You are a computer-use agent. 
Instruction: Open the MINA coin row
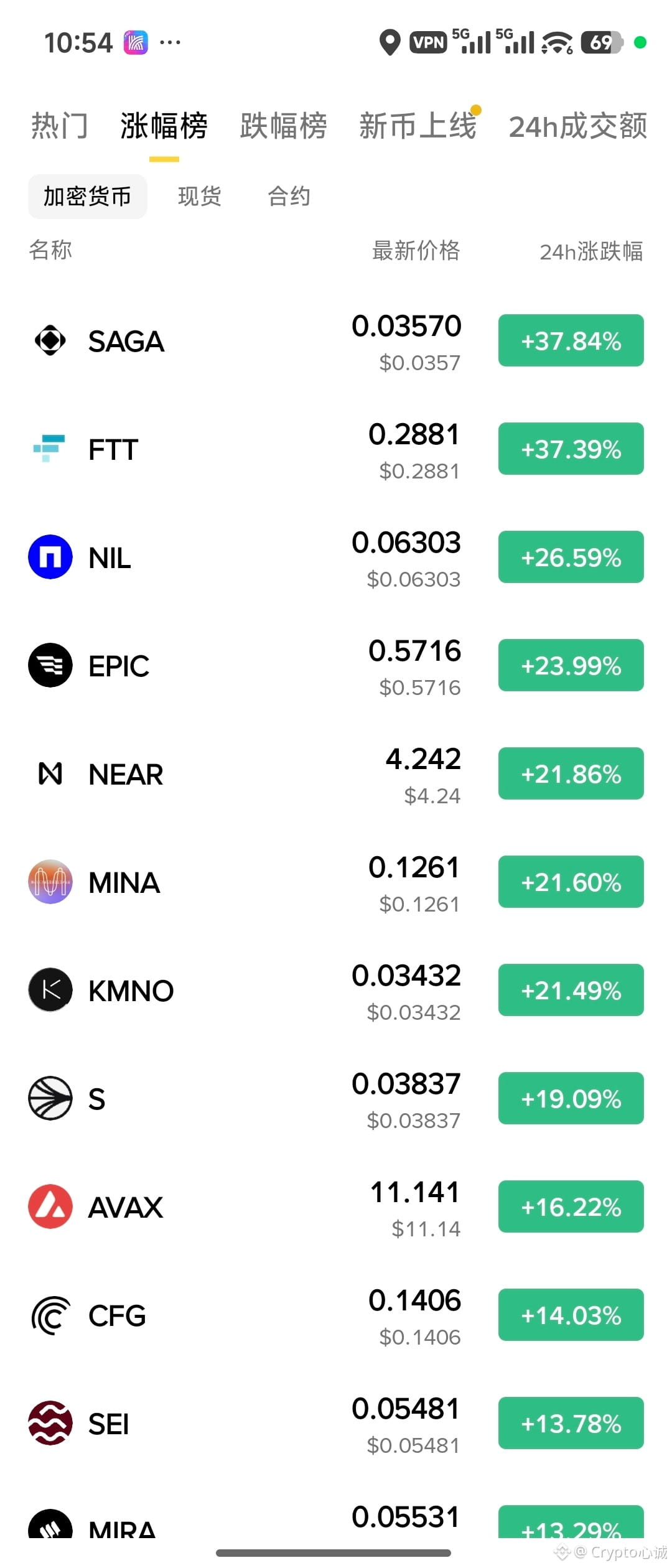(x=336, y=882)
